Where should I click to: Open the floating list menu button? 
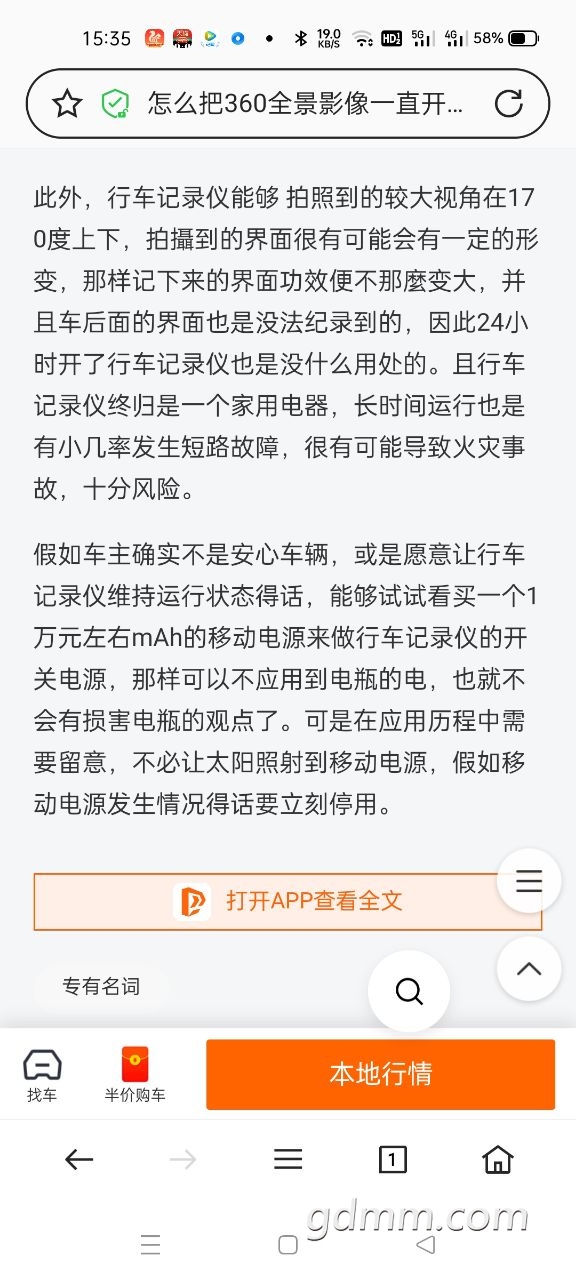(x=529, y=881)
